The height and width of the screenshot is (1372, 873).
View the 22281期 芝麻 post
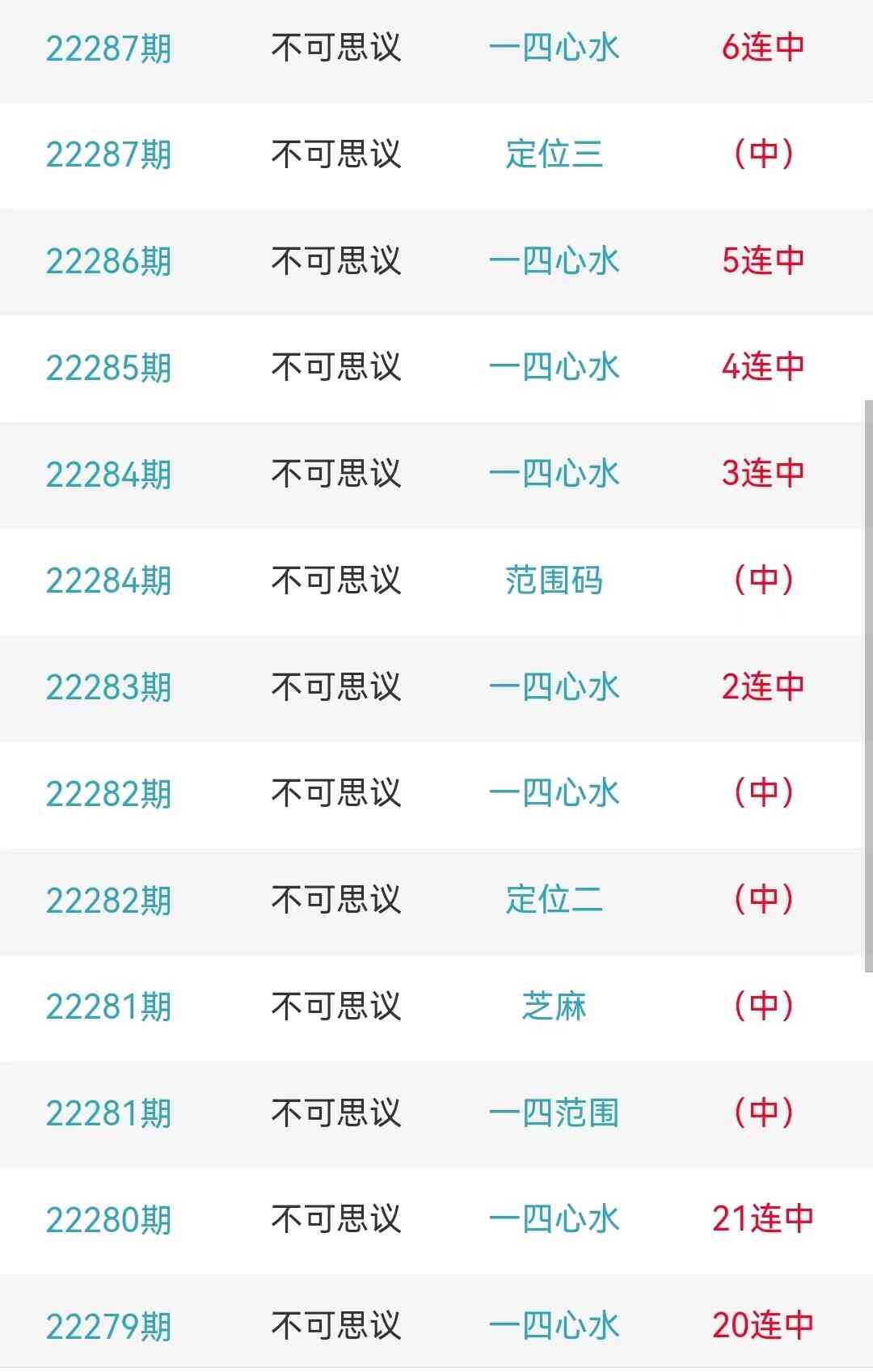[554, 1007]
